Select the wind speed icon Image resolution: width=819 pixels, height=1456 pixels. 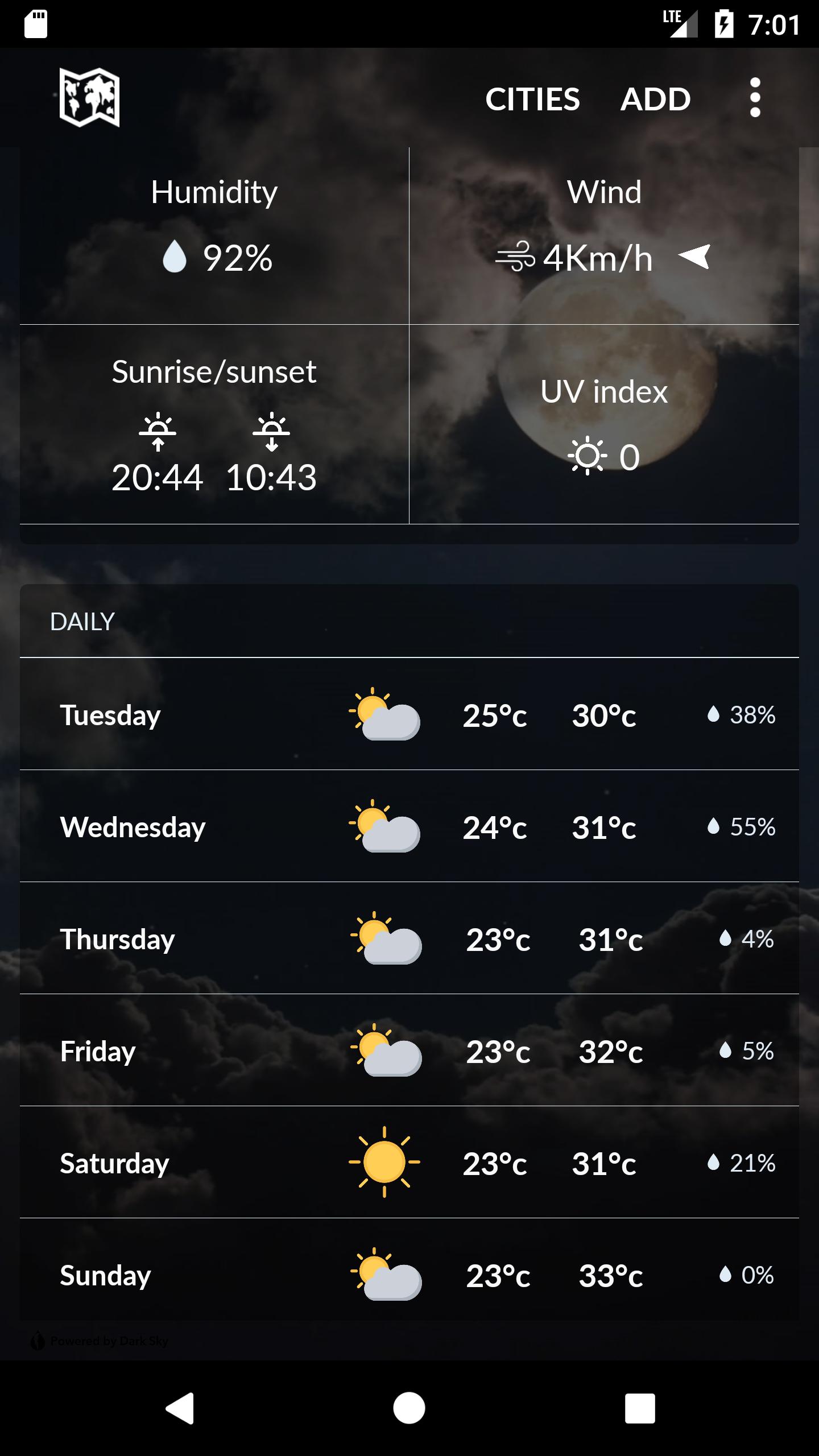(x=516, y=257)
